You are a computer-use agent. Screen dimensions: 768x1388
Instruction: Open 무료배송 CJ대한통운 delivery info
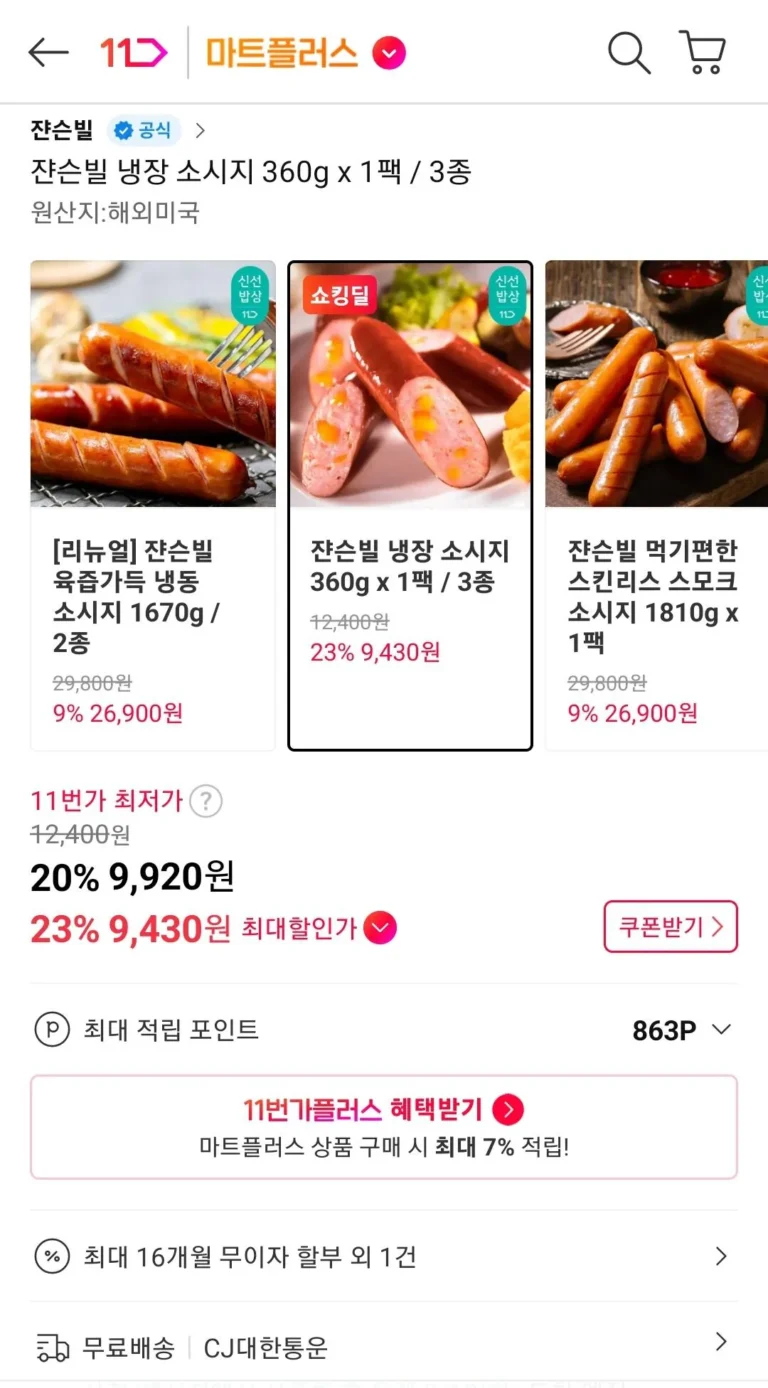pyautogui.click(x=384, y=1346)
